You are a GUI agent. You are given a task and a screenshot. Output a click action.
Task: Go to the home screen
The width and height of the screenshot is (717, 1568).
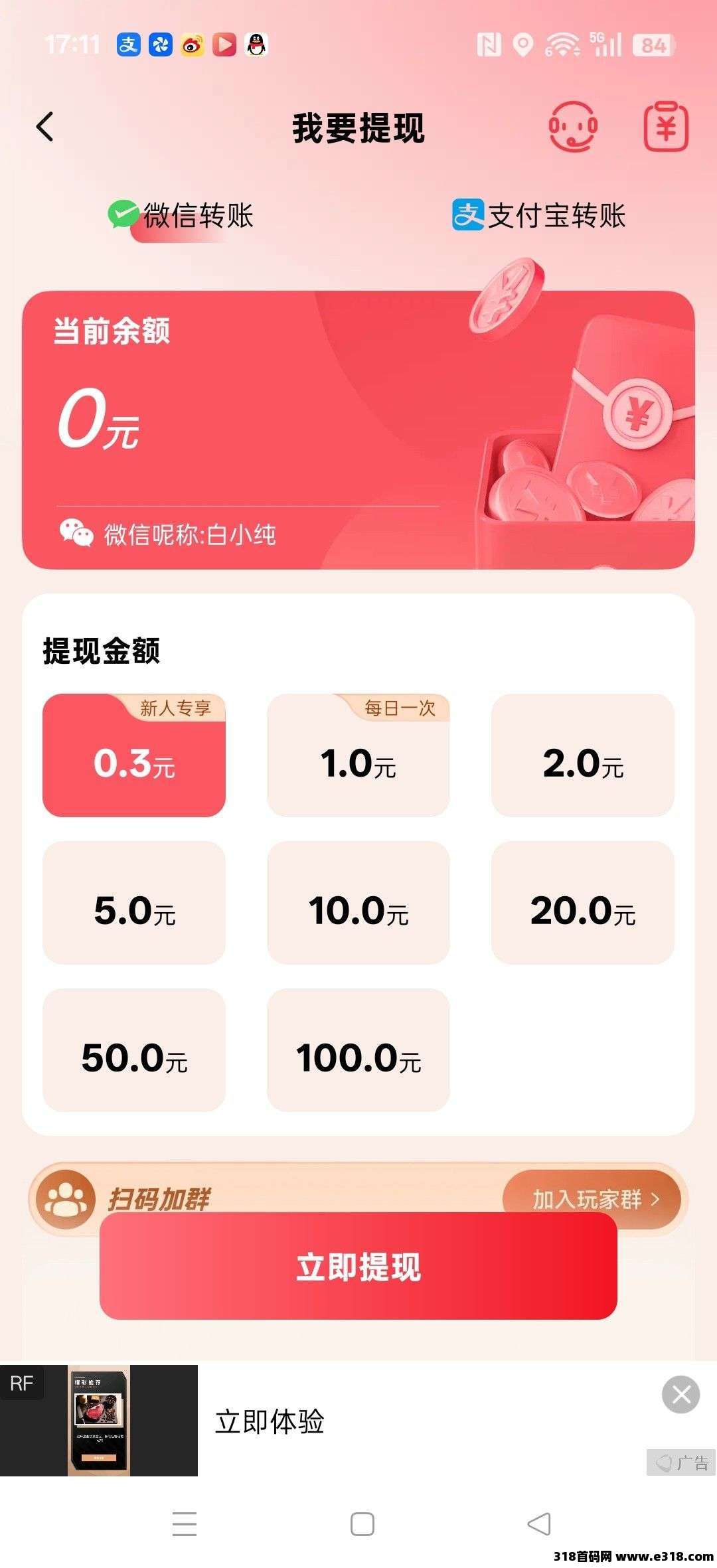(x=362, y=1524)
